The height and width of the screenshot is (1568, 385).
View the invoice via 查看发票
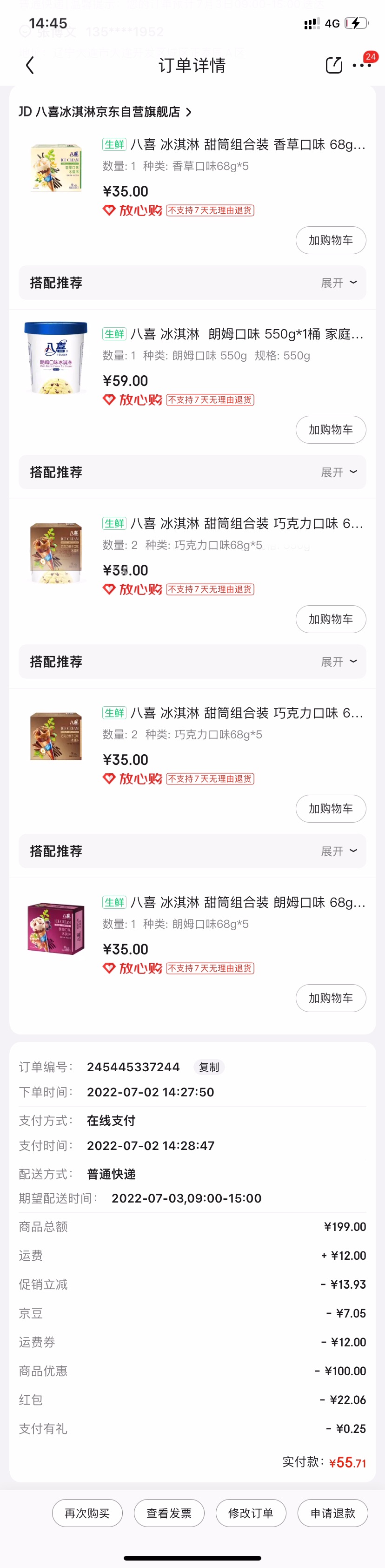point(169,1513)
